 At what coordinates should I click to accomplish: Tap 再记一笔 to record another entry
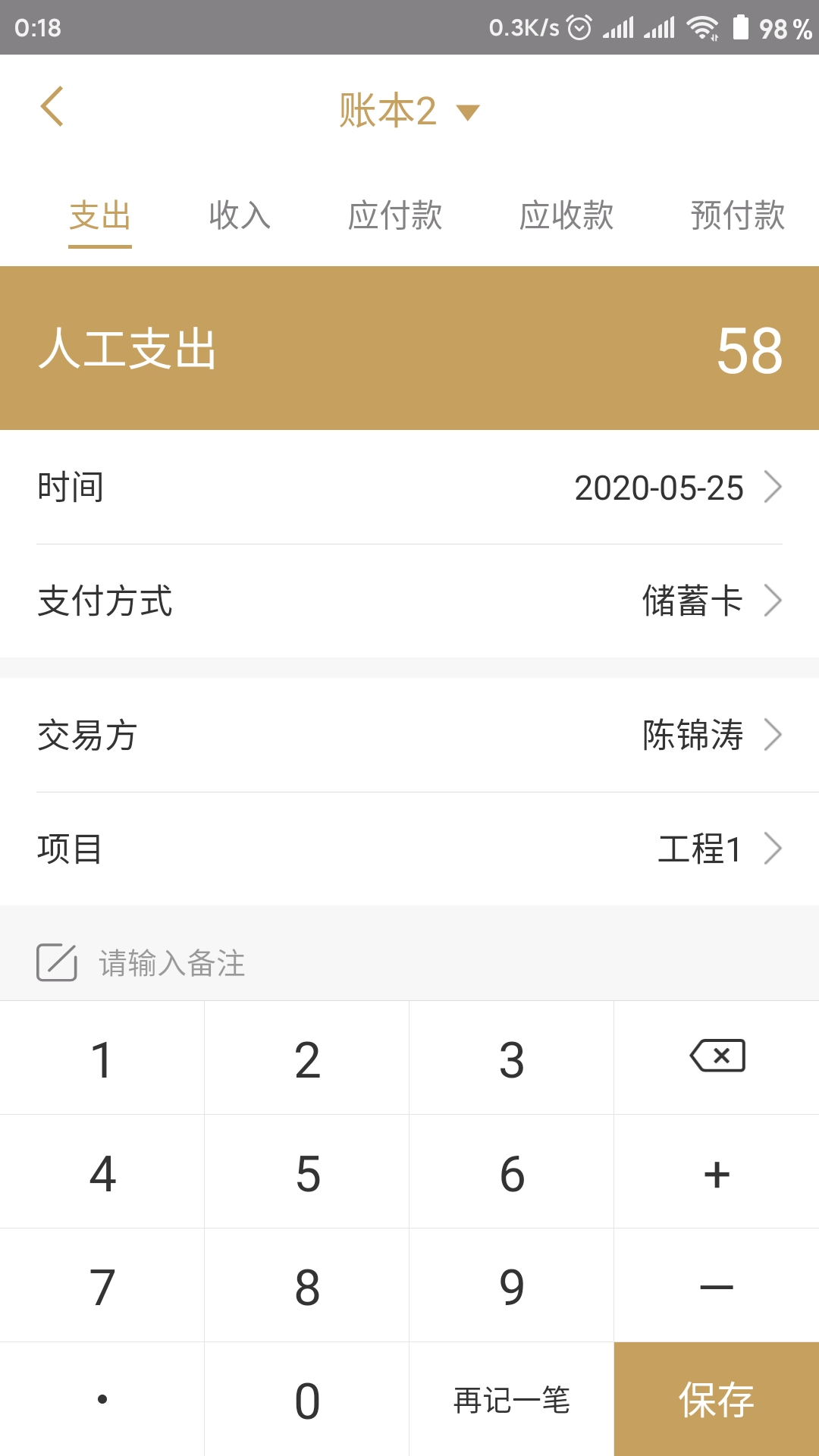(512, 1399)
